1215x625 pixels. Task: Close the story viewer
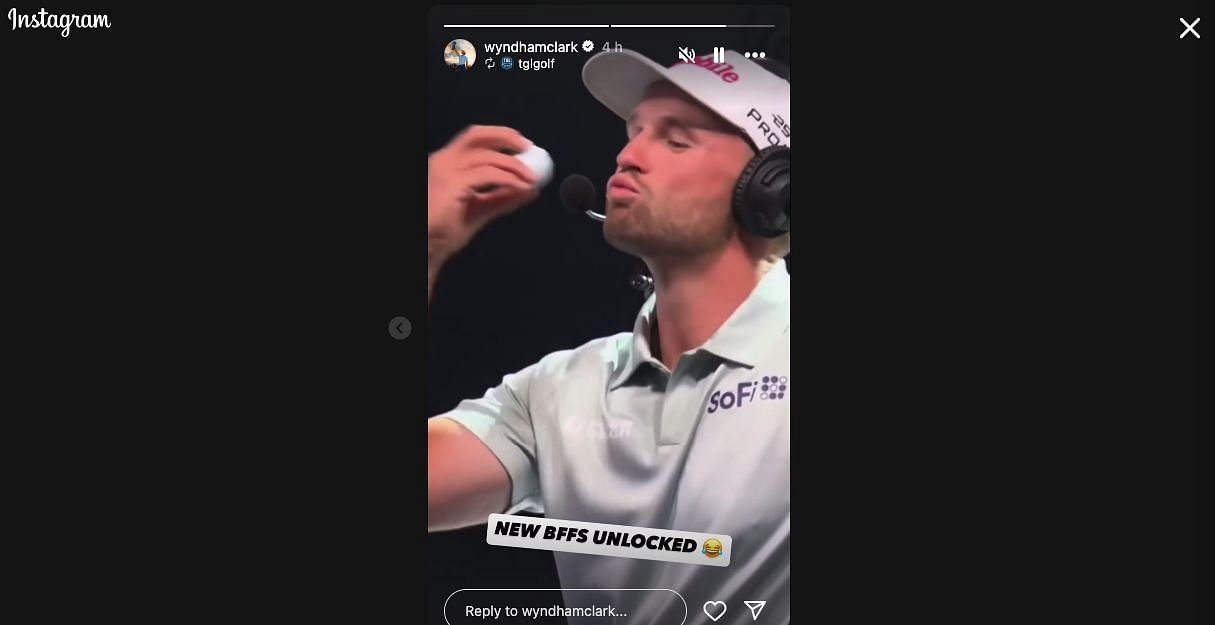1189,28
